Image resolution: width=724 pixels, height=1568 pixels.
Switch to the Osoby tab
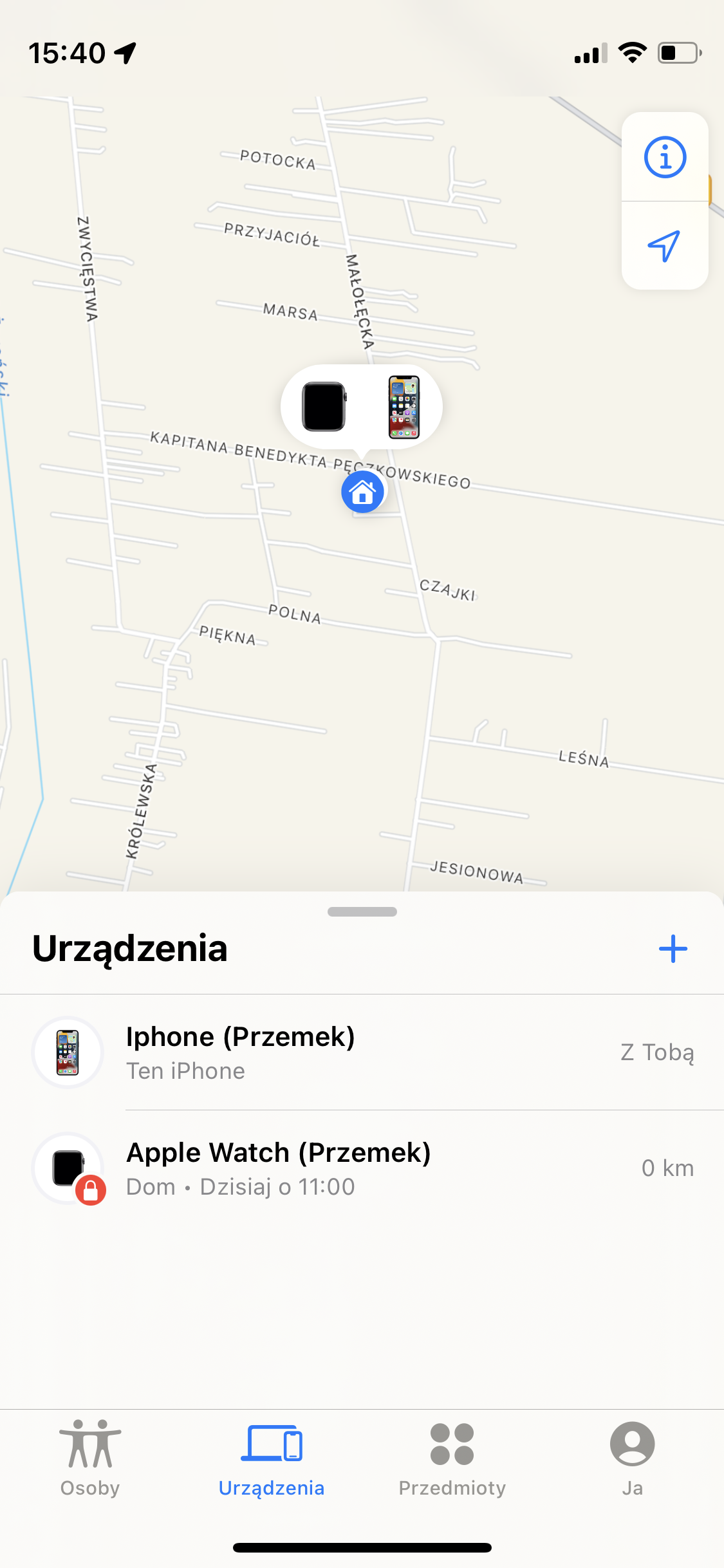click(90, 1459)
